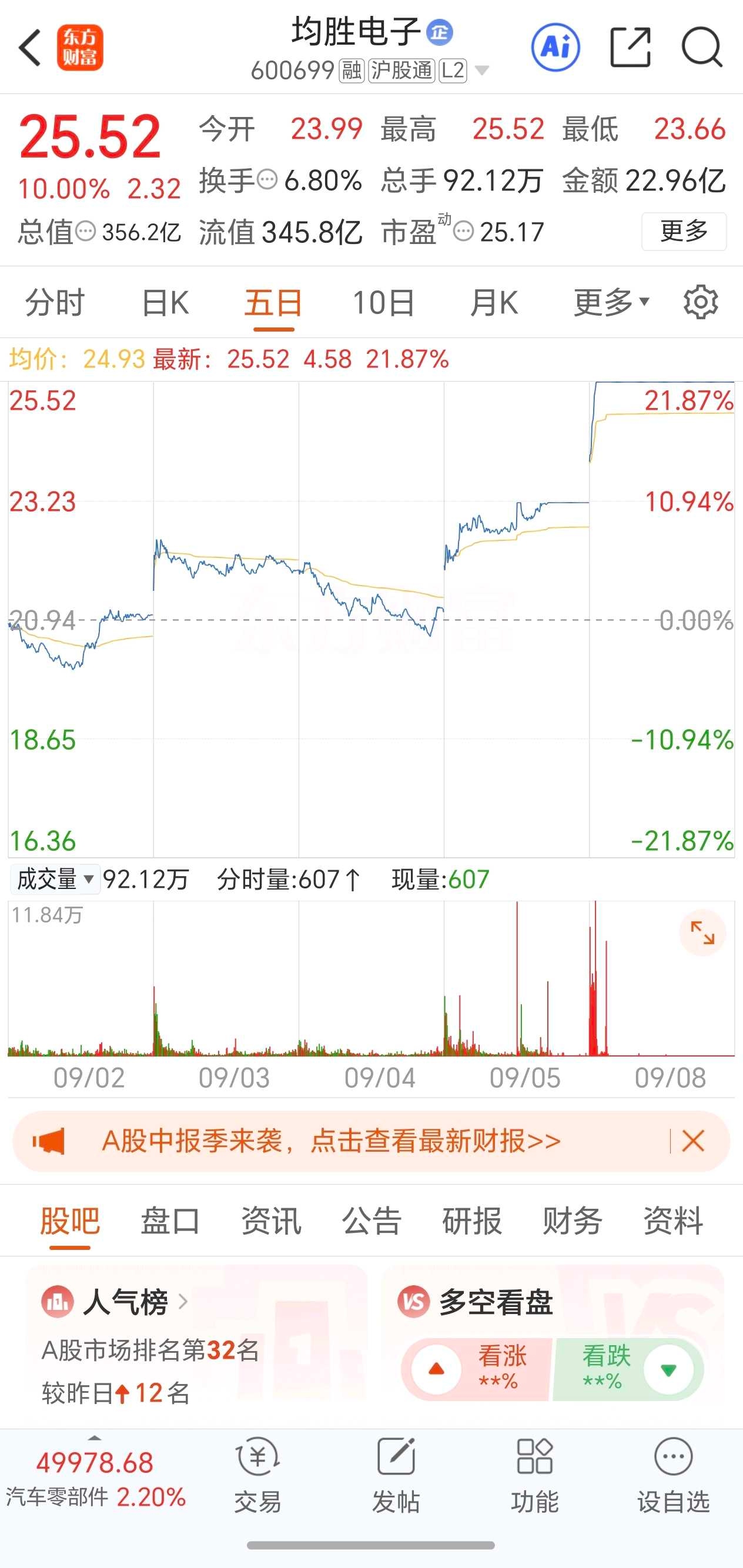Viewport: 743px width, 1568px height.
Task: View the 月K chart tab
Action: coord(494,303)
